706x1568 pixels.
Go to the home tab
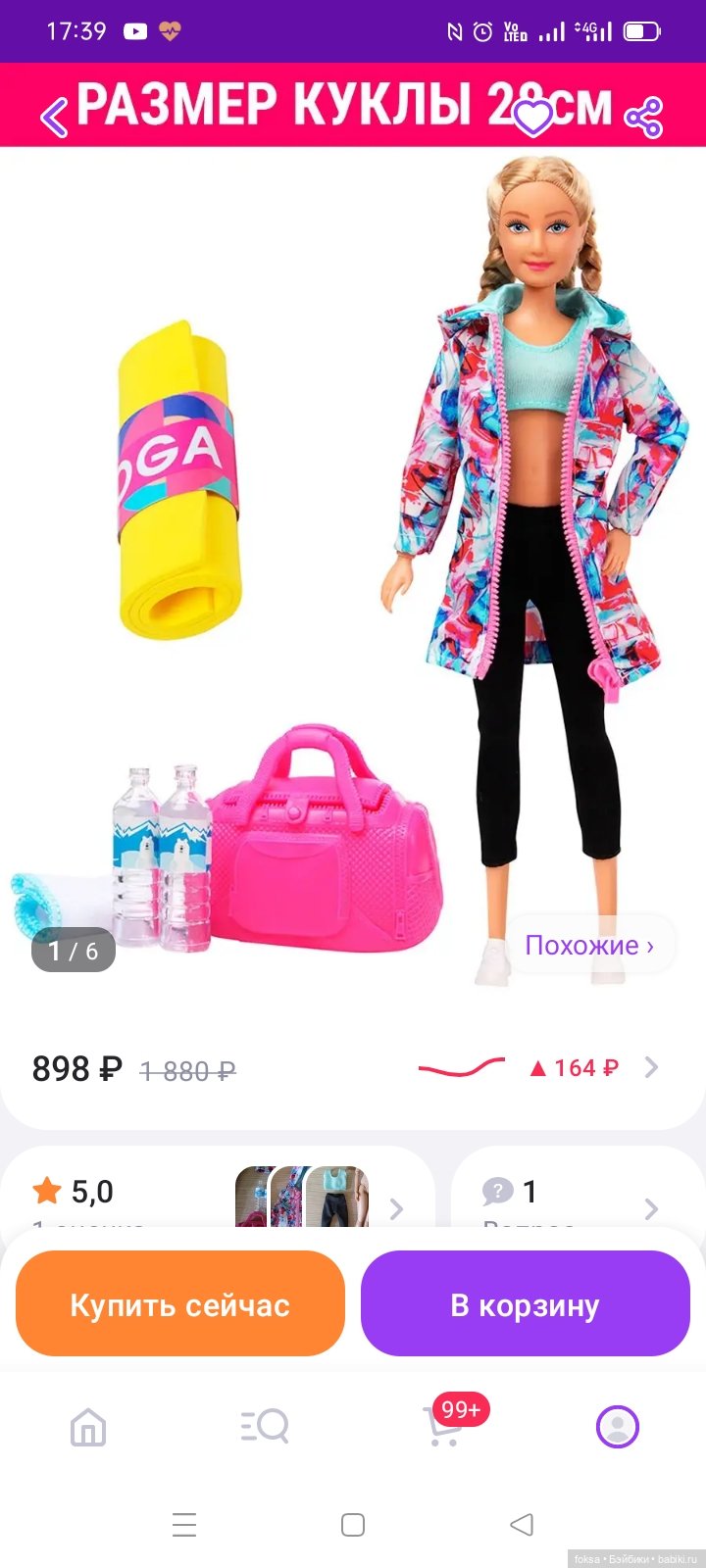tap(88, 1427)
